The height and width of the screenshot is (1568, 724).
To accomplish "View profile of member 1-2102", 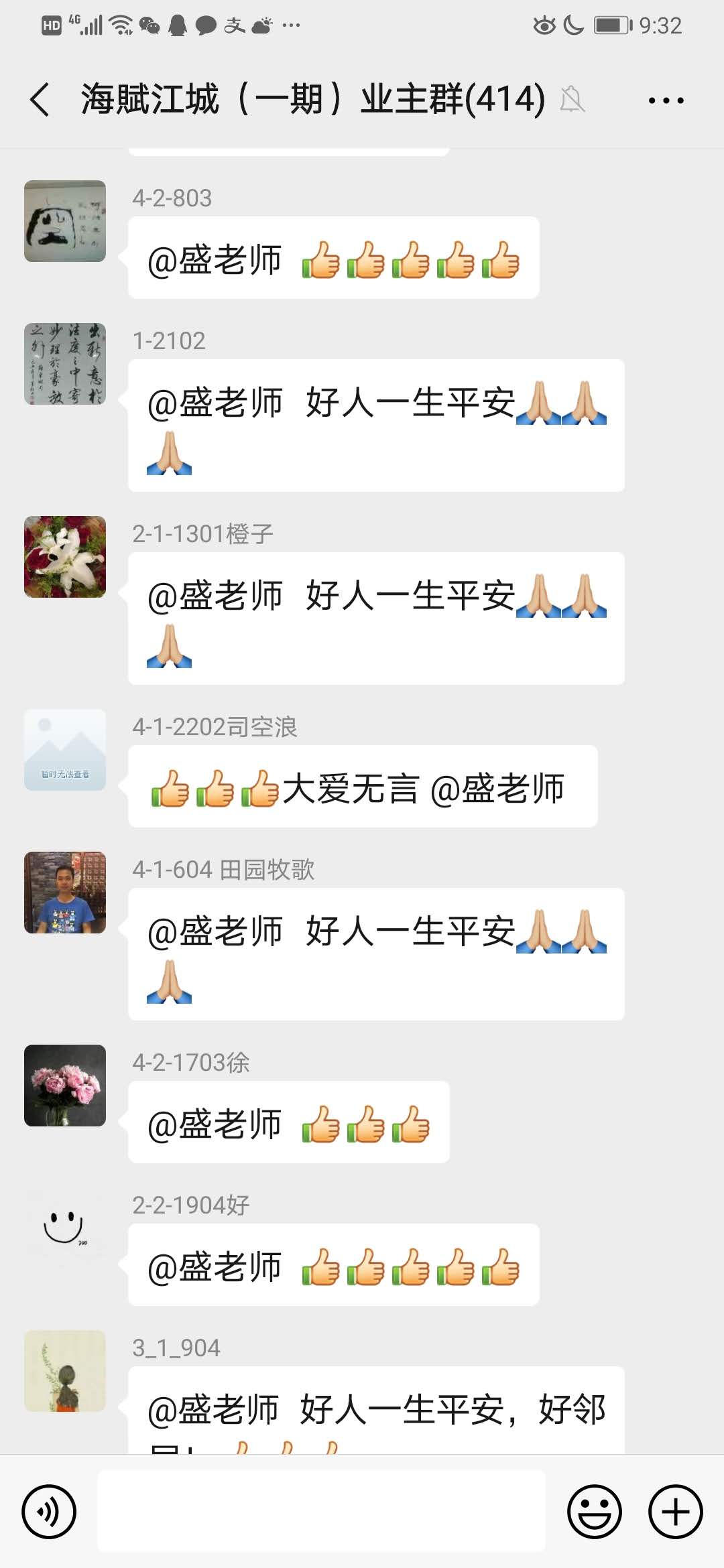I will 65,364.
